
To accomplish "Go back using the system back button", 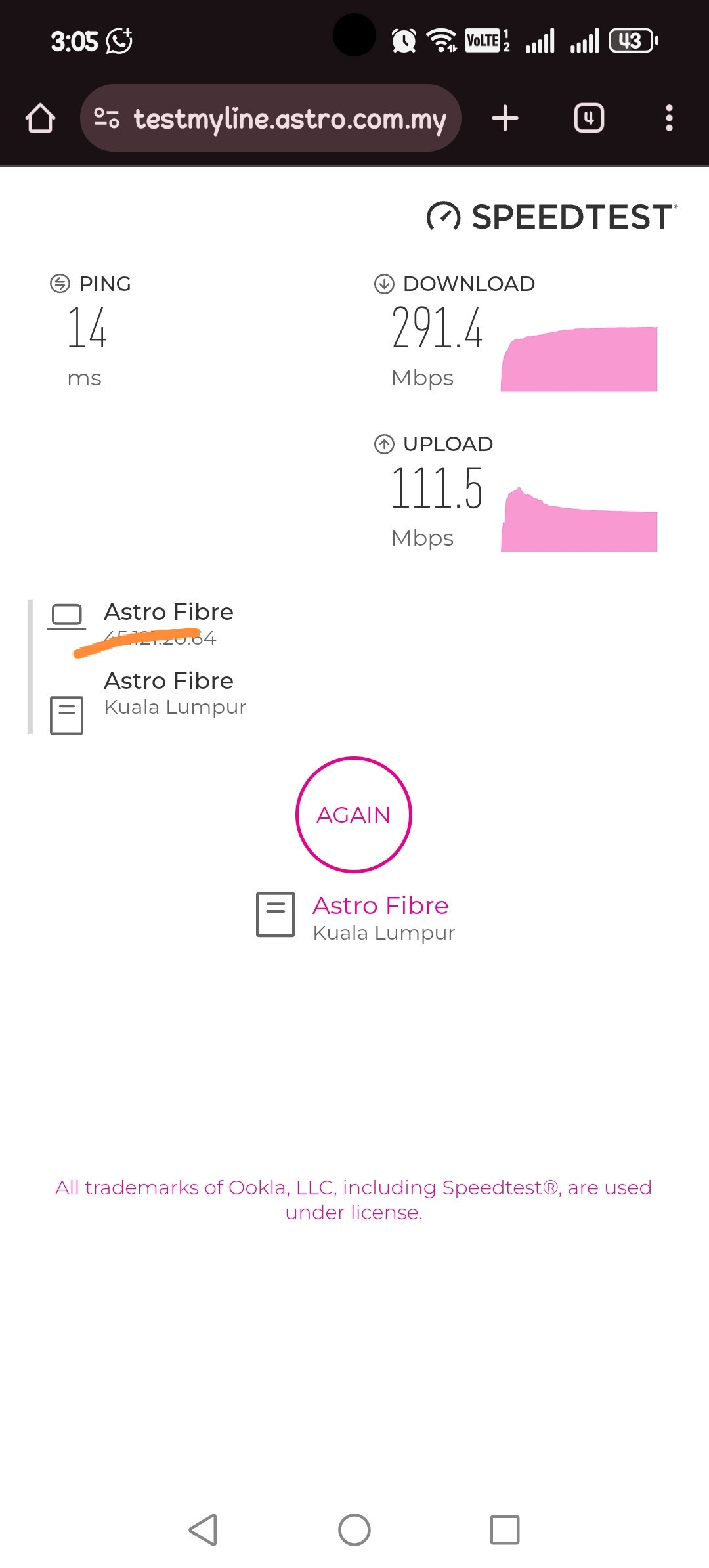I will (203, 1530).
